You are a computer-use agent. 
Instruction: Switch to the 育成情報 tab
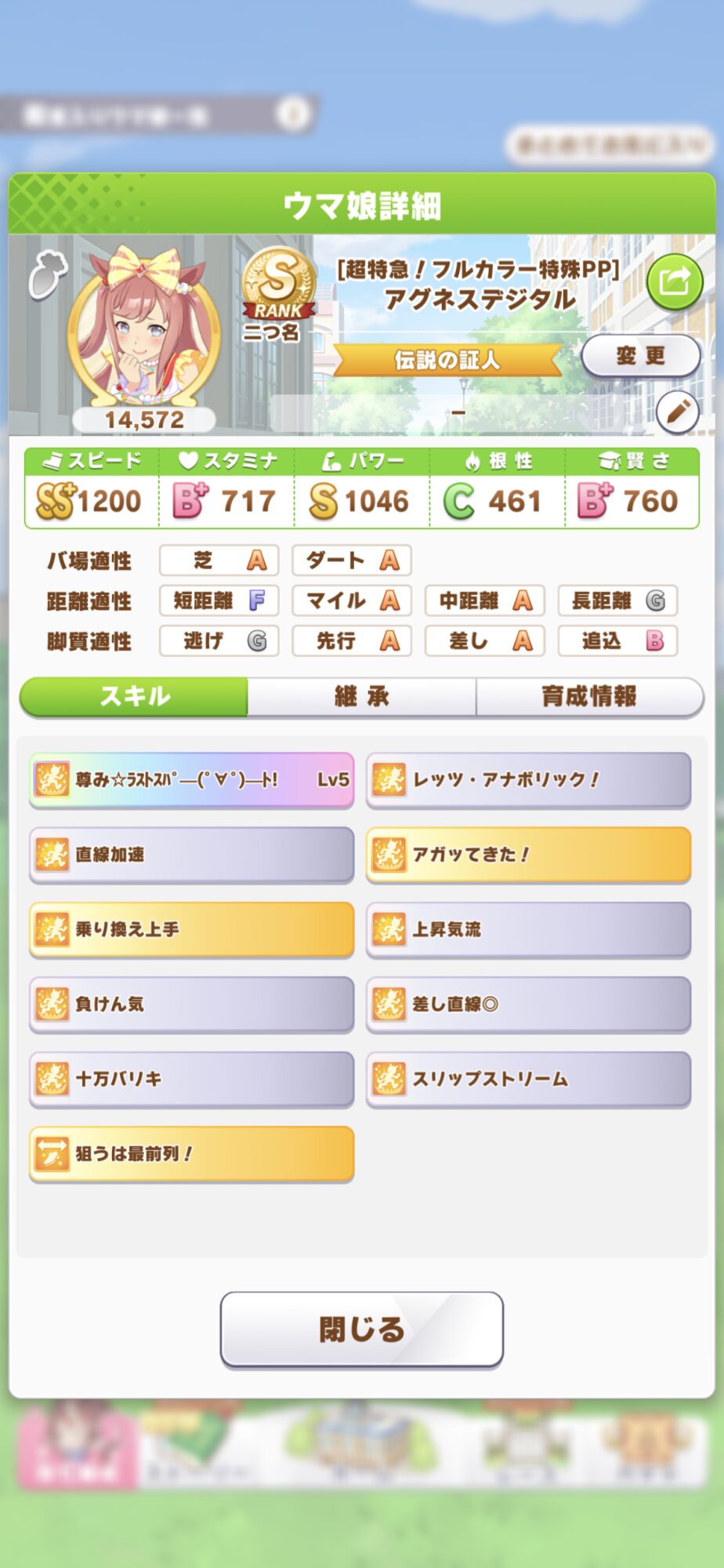(x=589, y=696)
